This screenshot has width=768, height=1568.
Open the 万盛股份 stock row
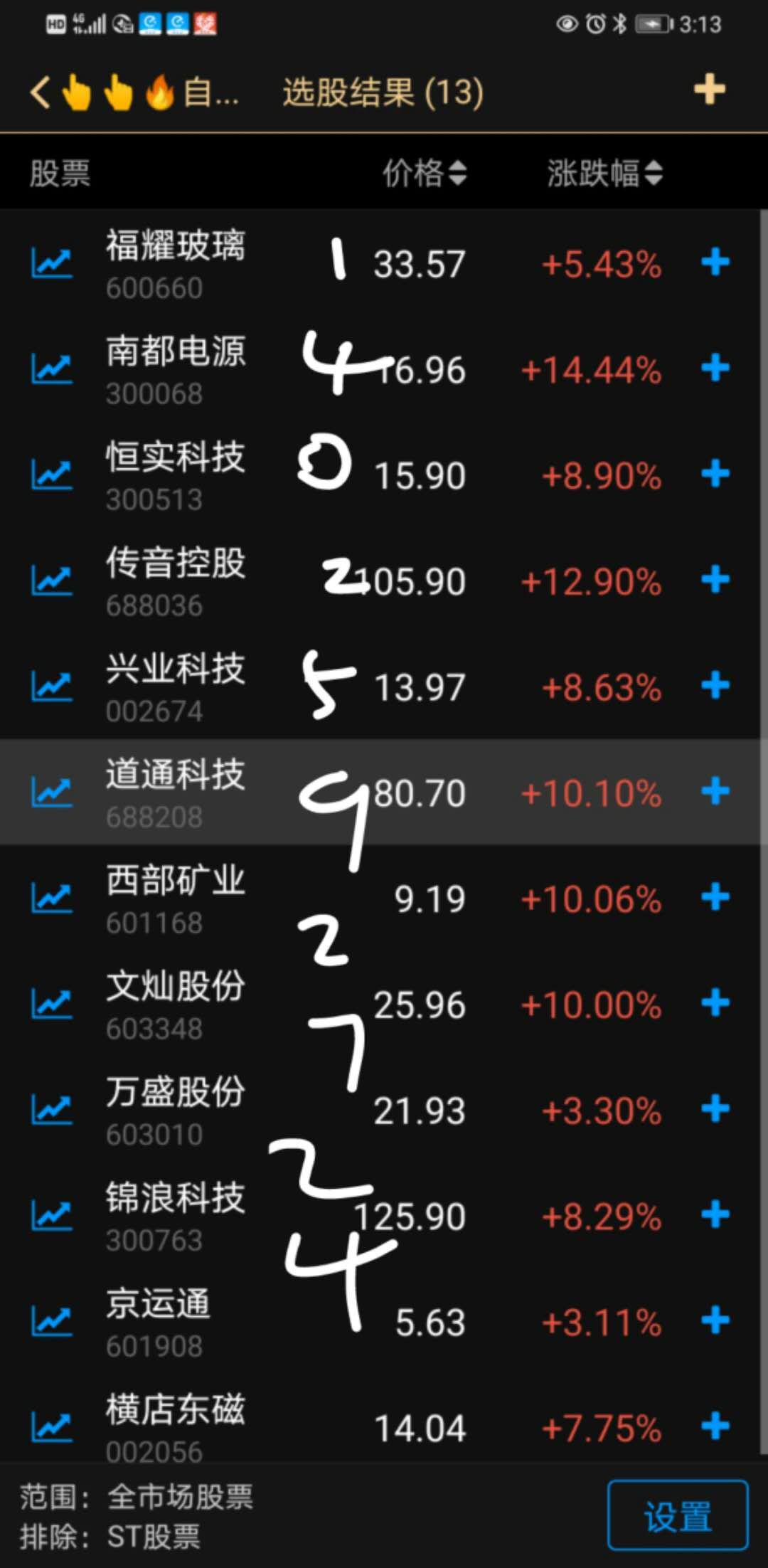176,1109
